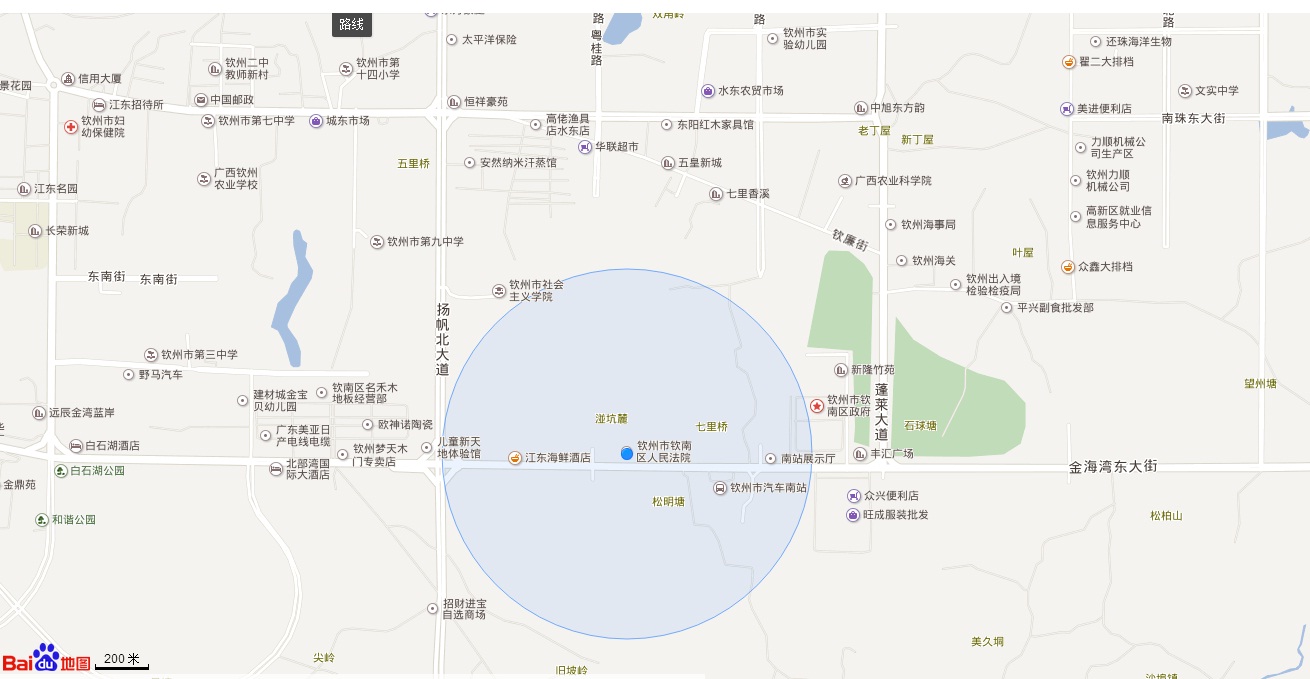Open 白石湖公园 park marker
This screenshot has width=1310, height=679.
[x=61, y=470]
